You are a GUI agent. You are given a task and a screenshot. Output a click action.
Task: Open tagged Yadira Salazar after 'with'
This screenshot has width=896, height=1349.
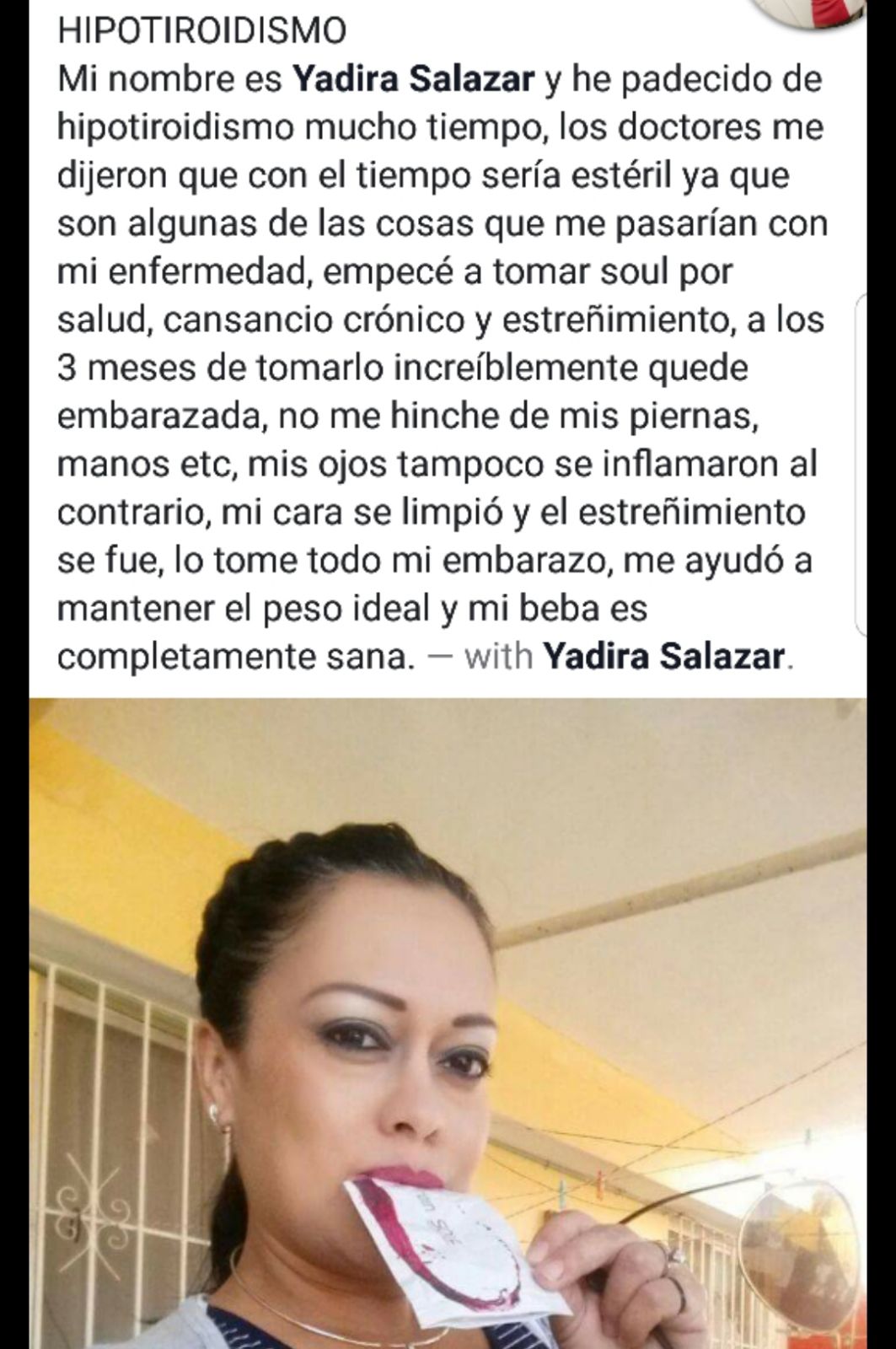[663, 656]
